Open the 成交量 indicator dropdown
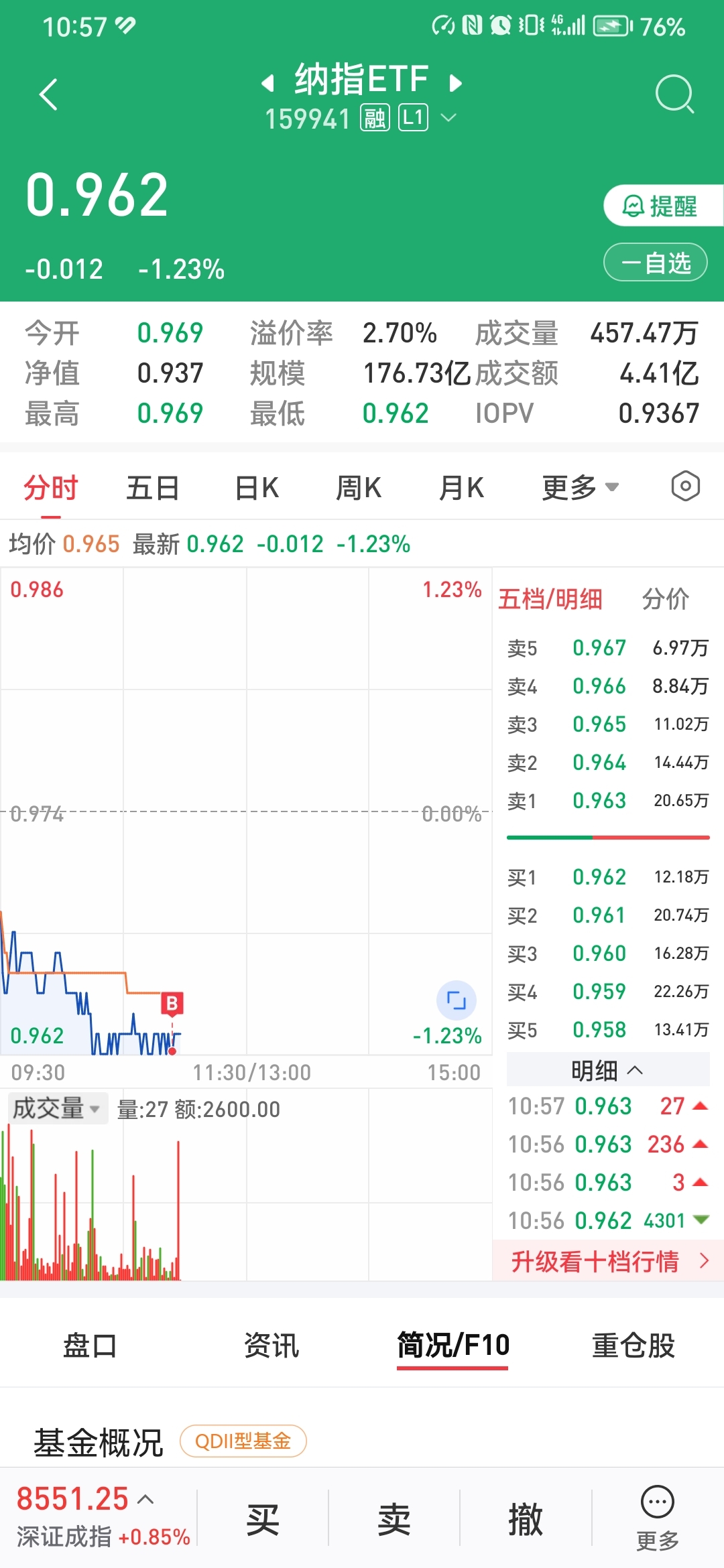Viewport: 724px width, 1568px height. [x=58, y=1108]
